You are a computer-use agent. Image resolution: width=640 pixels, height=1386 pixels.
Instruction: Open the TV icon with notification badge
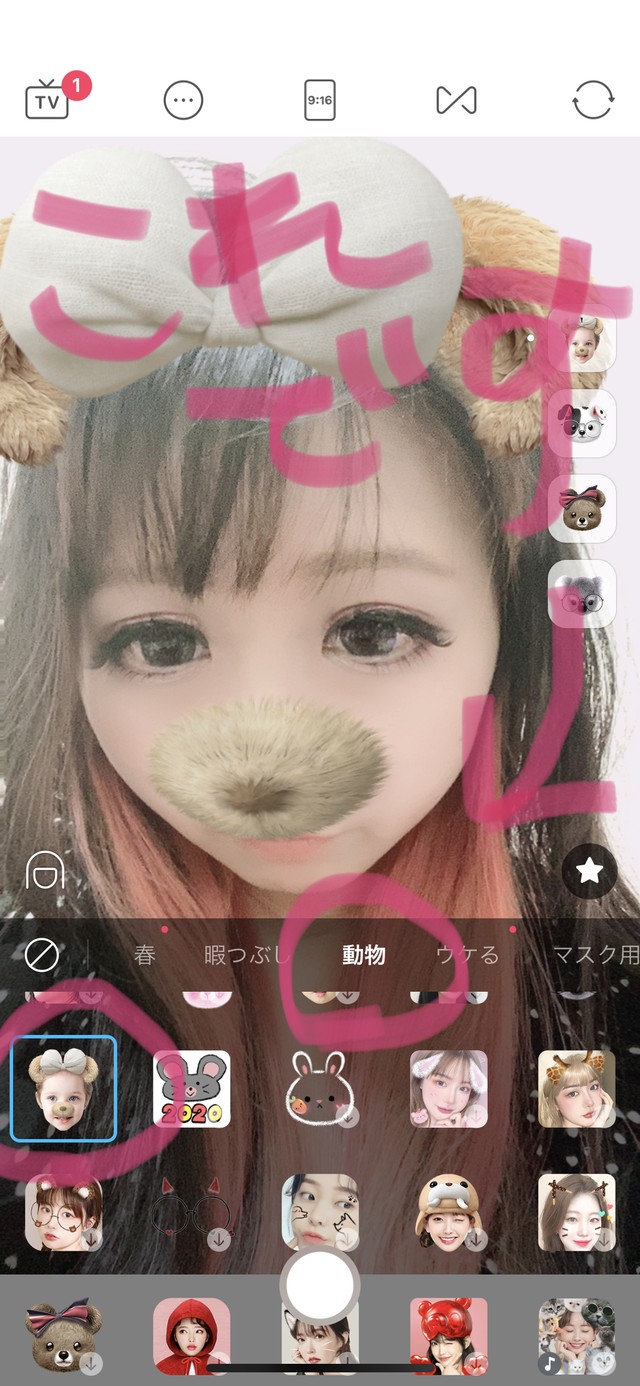click(48, 101)
